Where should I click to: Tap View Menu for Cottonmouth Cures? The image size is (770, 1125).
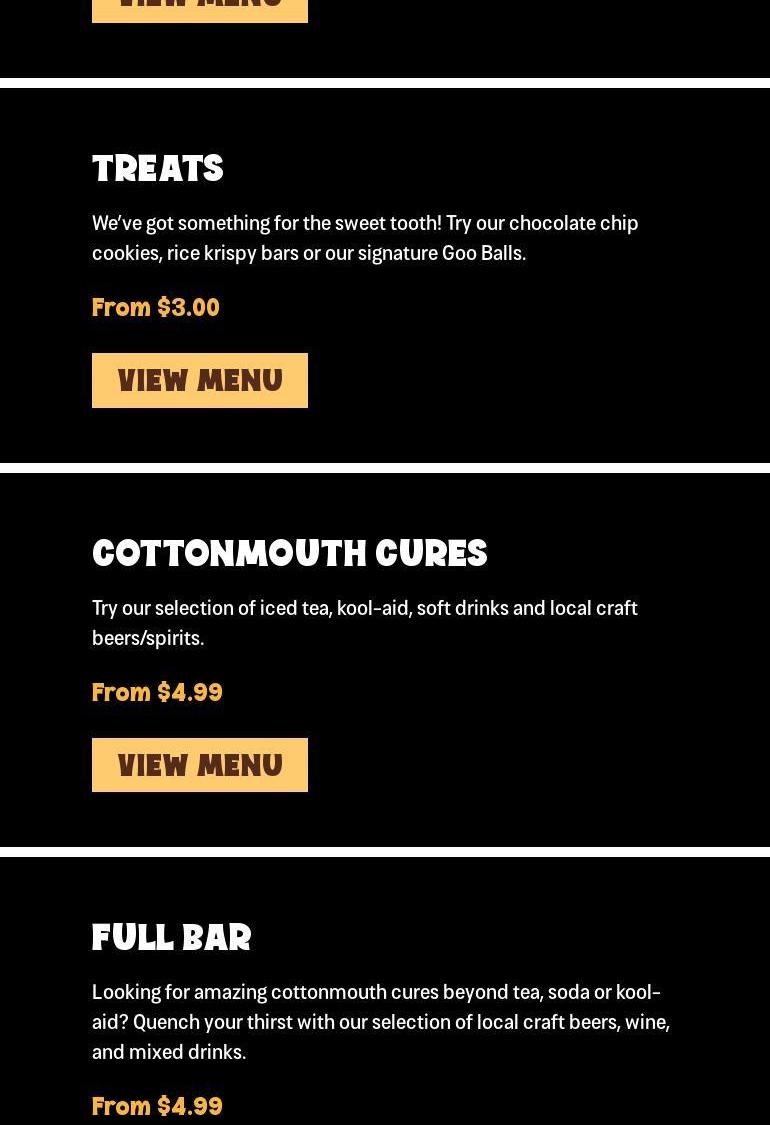(x=200, y=765)
